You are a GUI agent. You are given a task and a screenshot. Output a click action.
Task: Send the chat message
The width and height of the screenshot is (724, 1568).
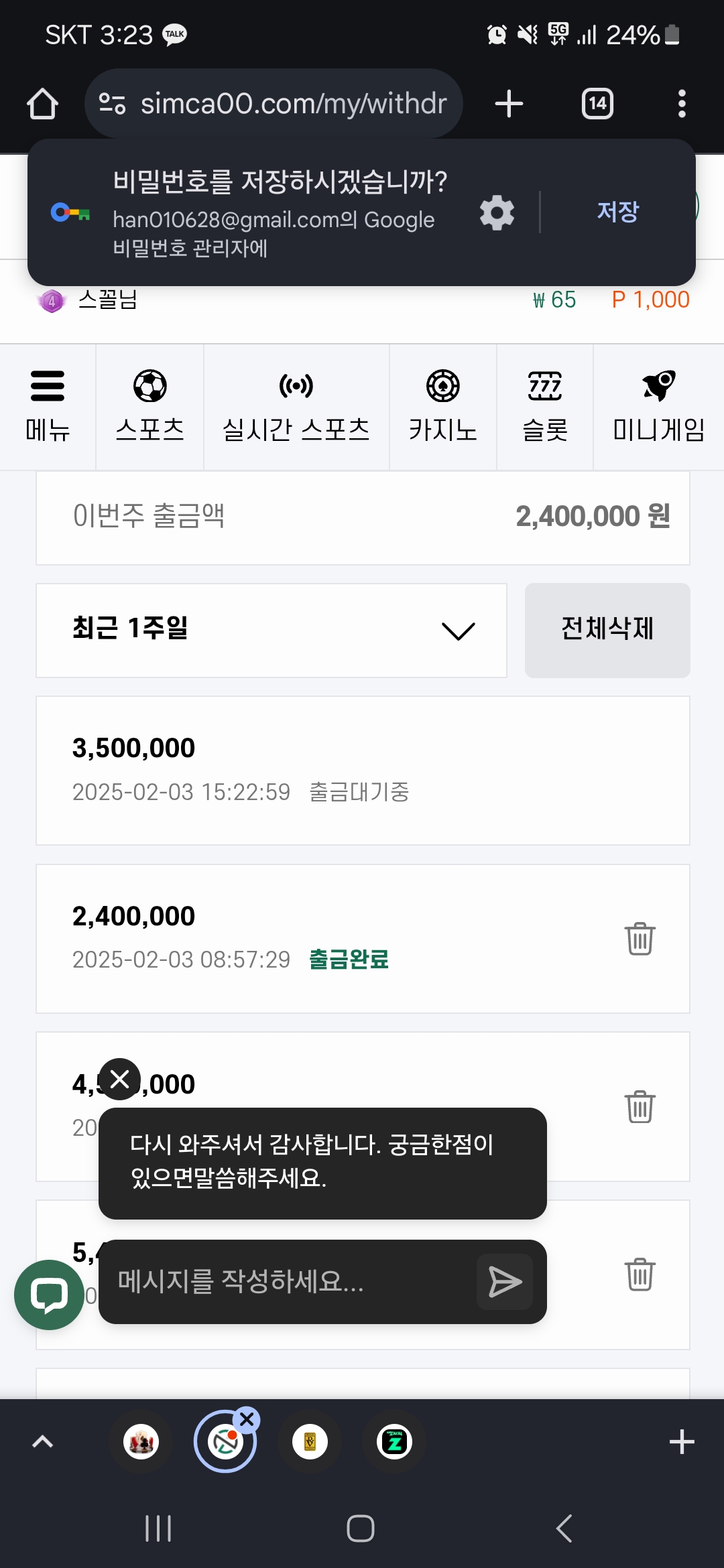[504, 1282]
